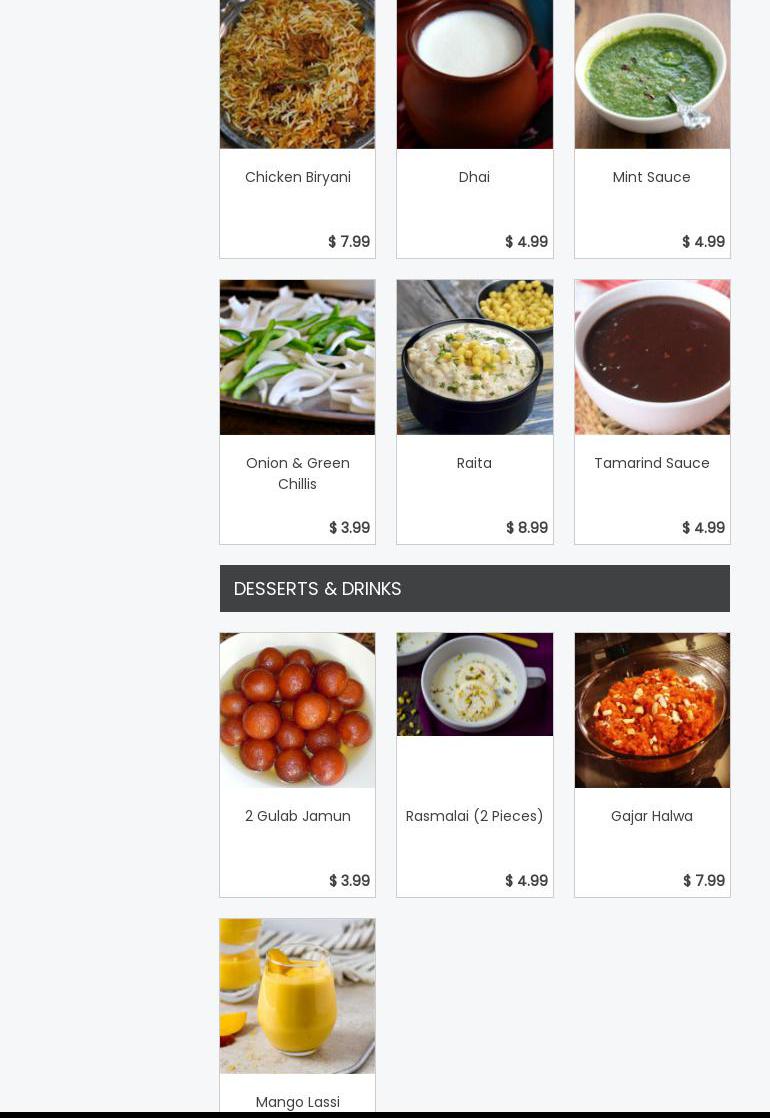This screenshot has height=1118, width=770.
Task: Open the 2 Gulab Jamun dessert
Action: click(297, 816)
